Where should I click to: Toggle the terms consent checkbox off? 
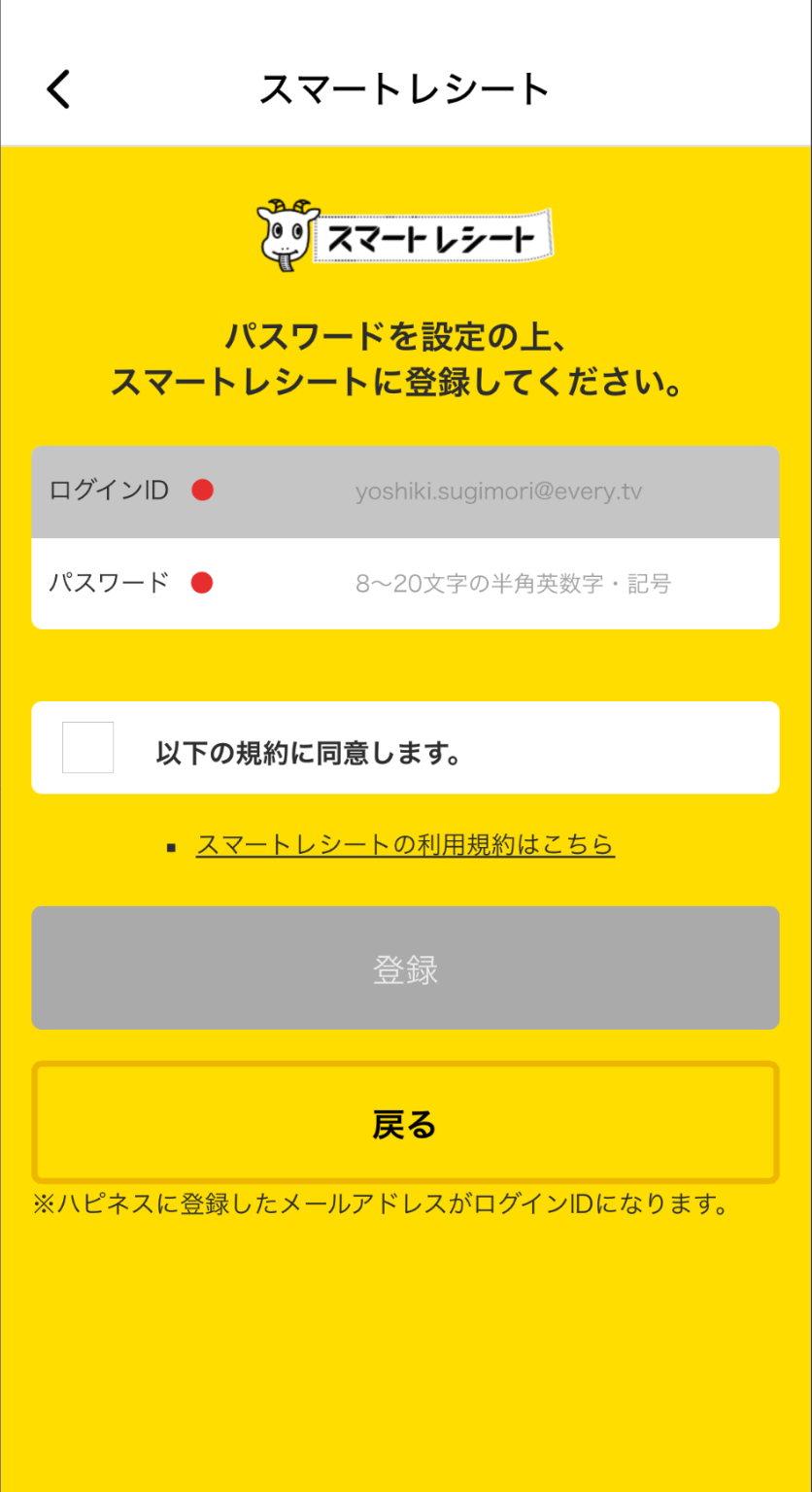coord(87,747)
